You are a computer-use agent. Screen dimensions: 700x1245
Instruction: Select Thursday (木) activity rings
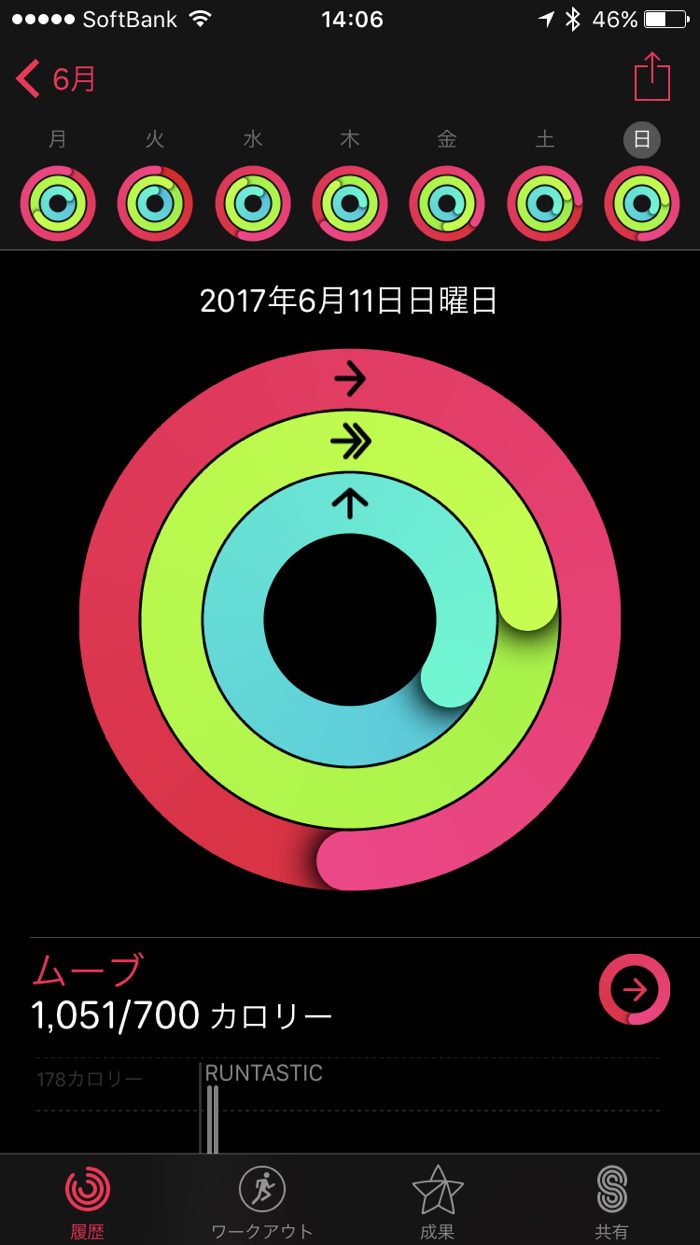point(350,203)
